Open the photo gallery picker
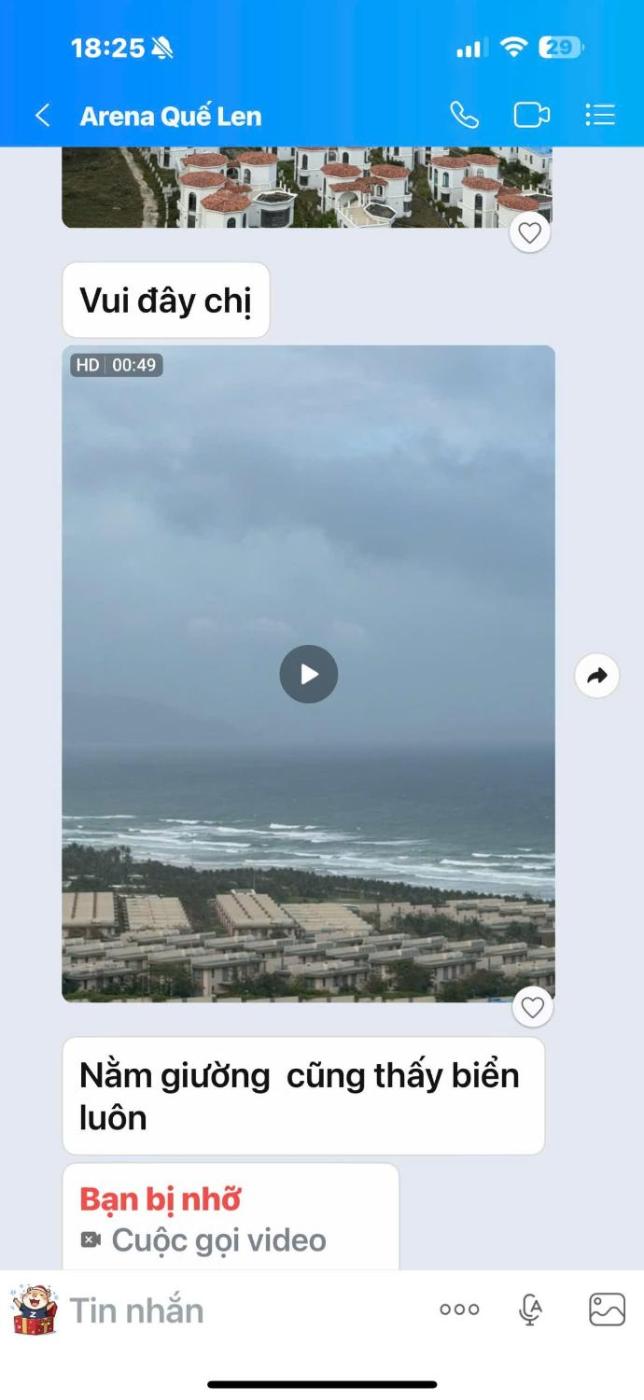The height and width of the screenshot is (1400, 644). tap(606, 1310)
